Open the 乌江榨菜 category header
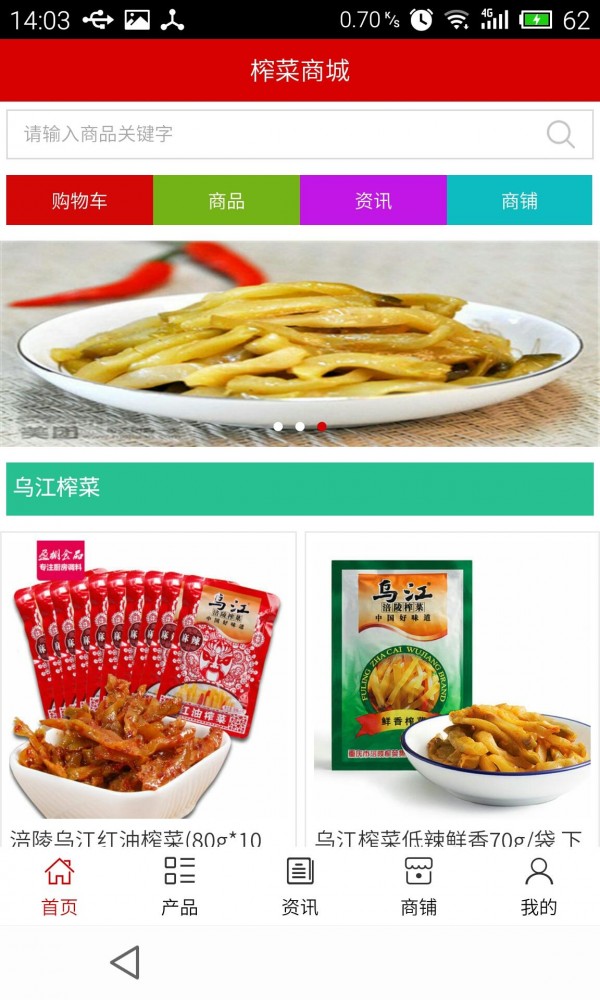The width and height of the screenshot is (600, 1000). pyautogui.click(x=300, y=488)
